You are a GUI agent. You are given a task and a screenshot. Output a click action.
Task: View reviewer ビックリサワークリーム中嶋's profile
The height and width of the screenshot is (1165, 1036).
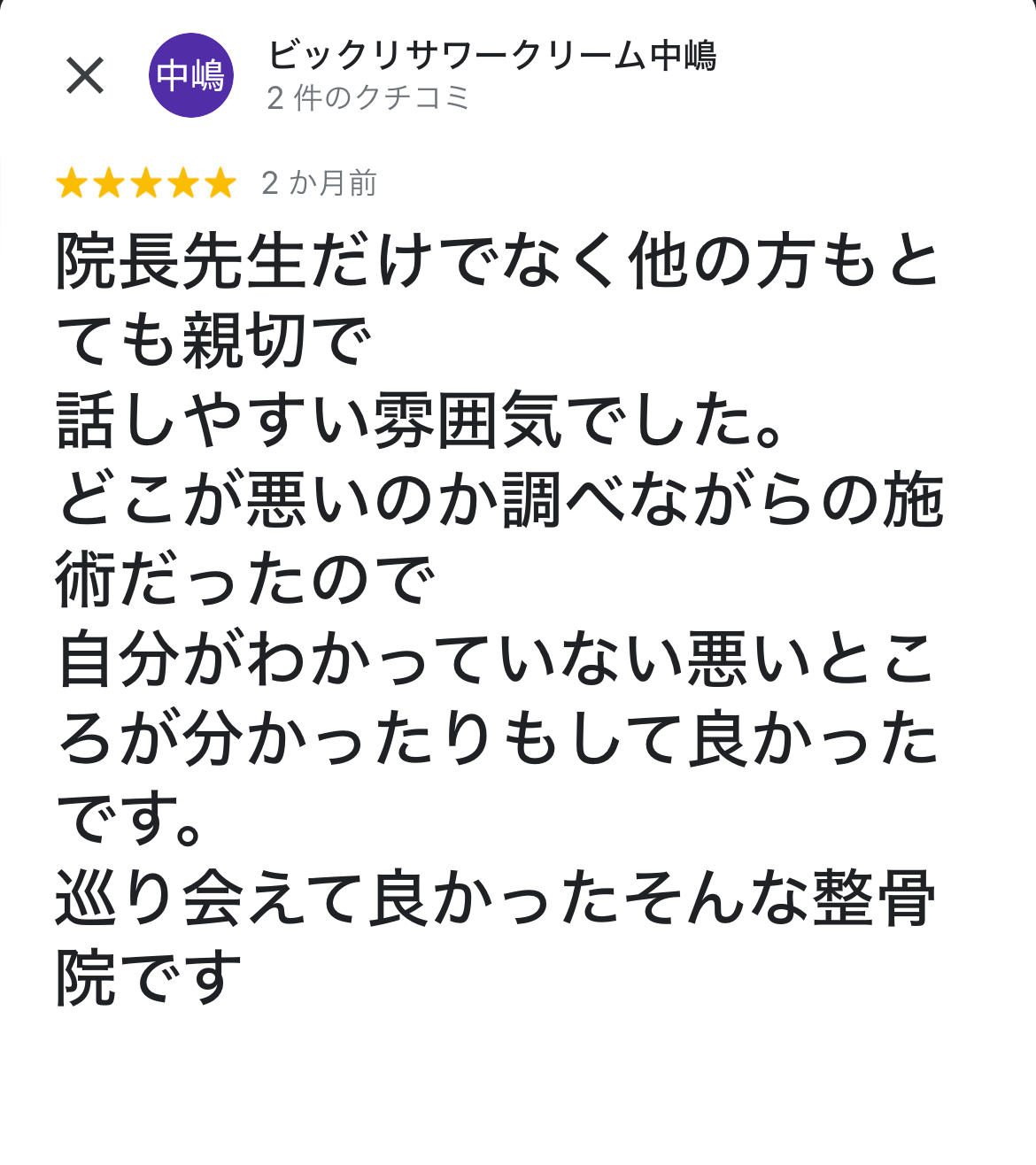[491, 56]
